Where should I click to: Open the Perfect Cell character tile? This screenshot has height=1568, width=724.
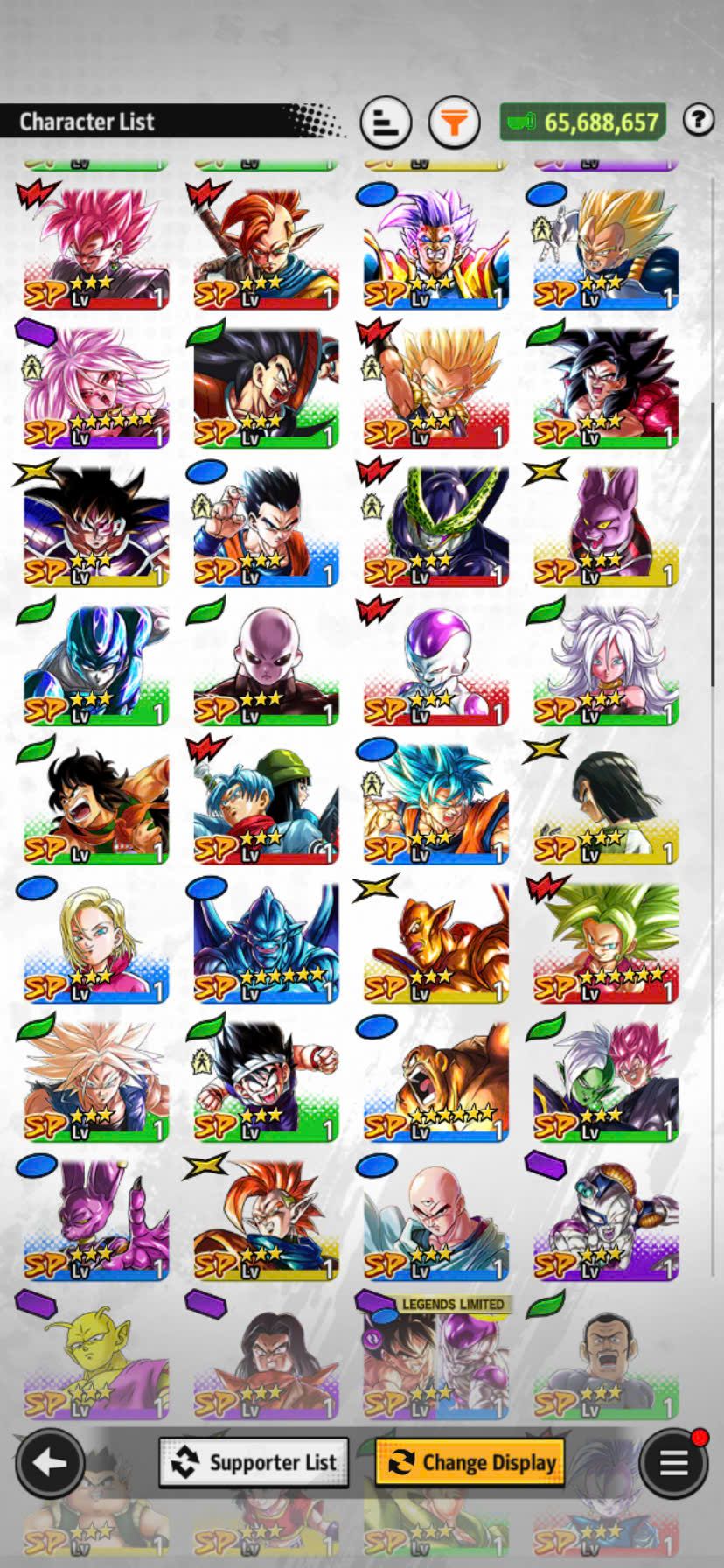[435, 527]
